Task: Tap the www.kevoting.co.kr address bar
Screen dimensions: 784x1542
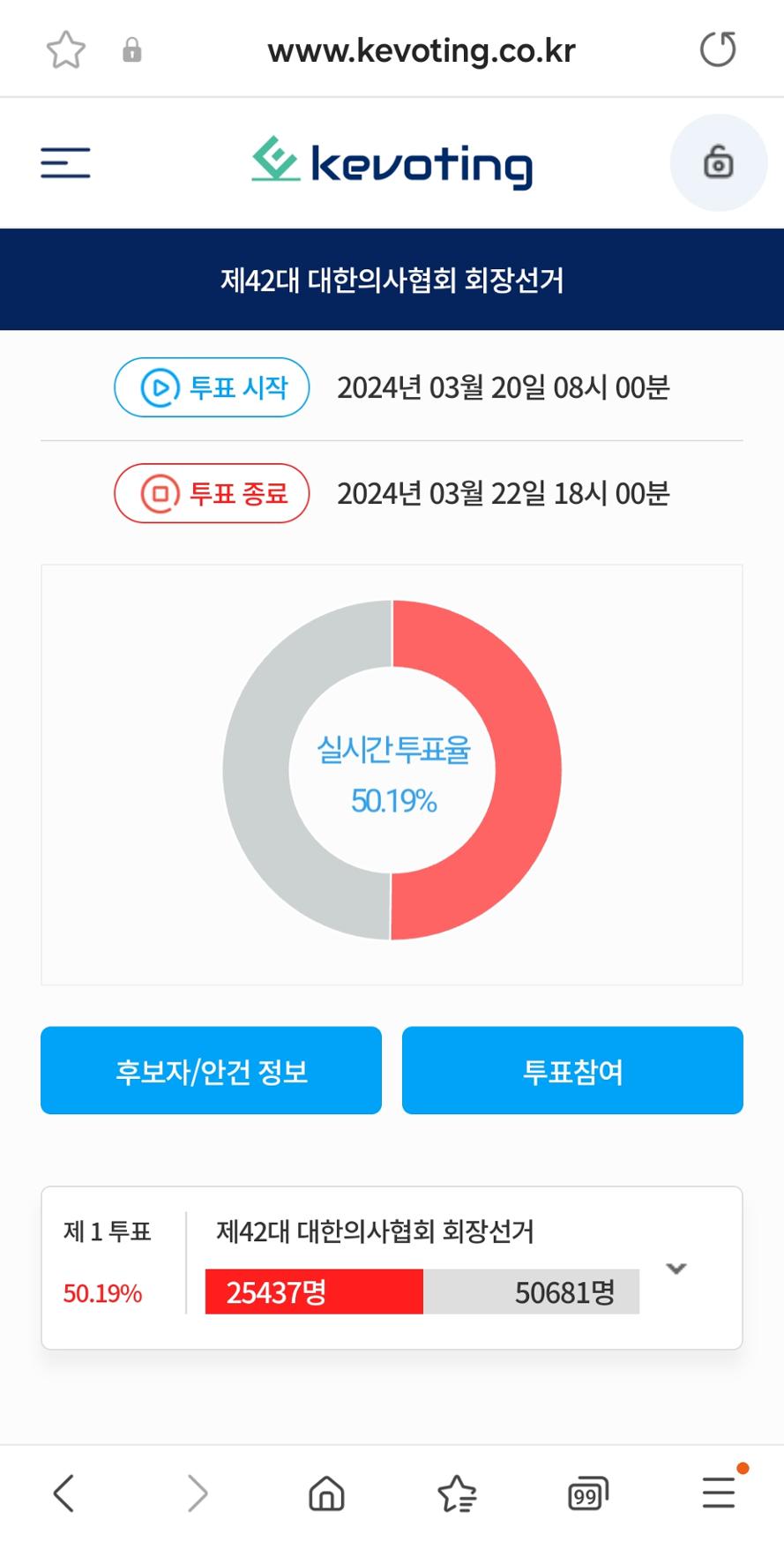Action: 422,50
